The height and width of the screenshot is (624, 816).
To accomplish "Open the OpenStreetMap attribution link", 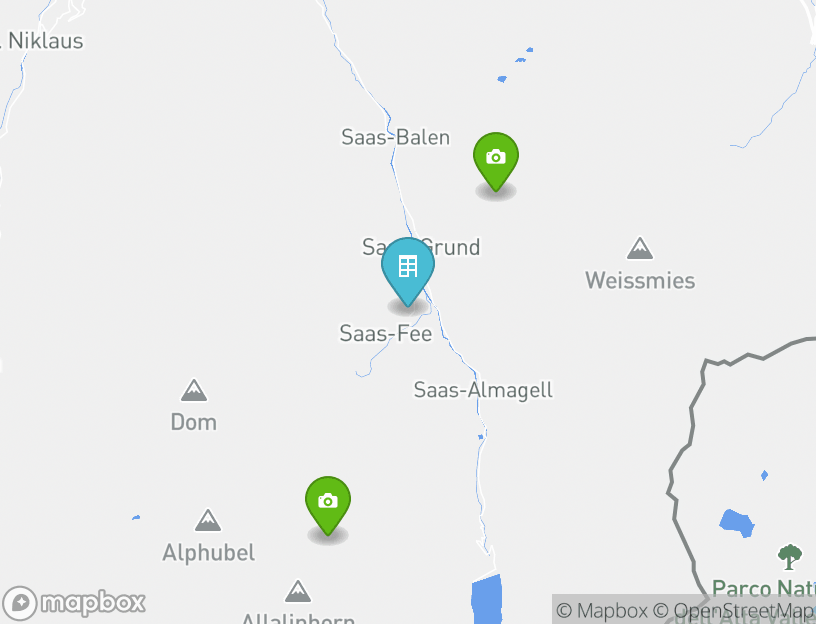I will point(738,610).
